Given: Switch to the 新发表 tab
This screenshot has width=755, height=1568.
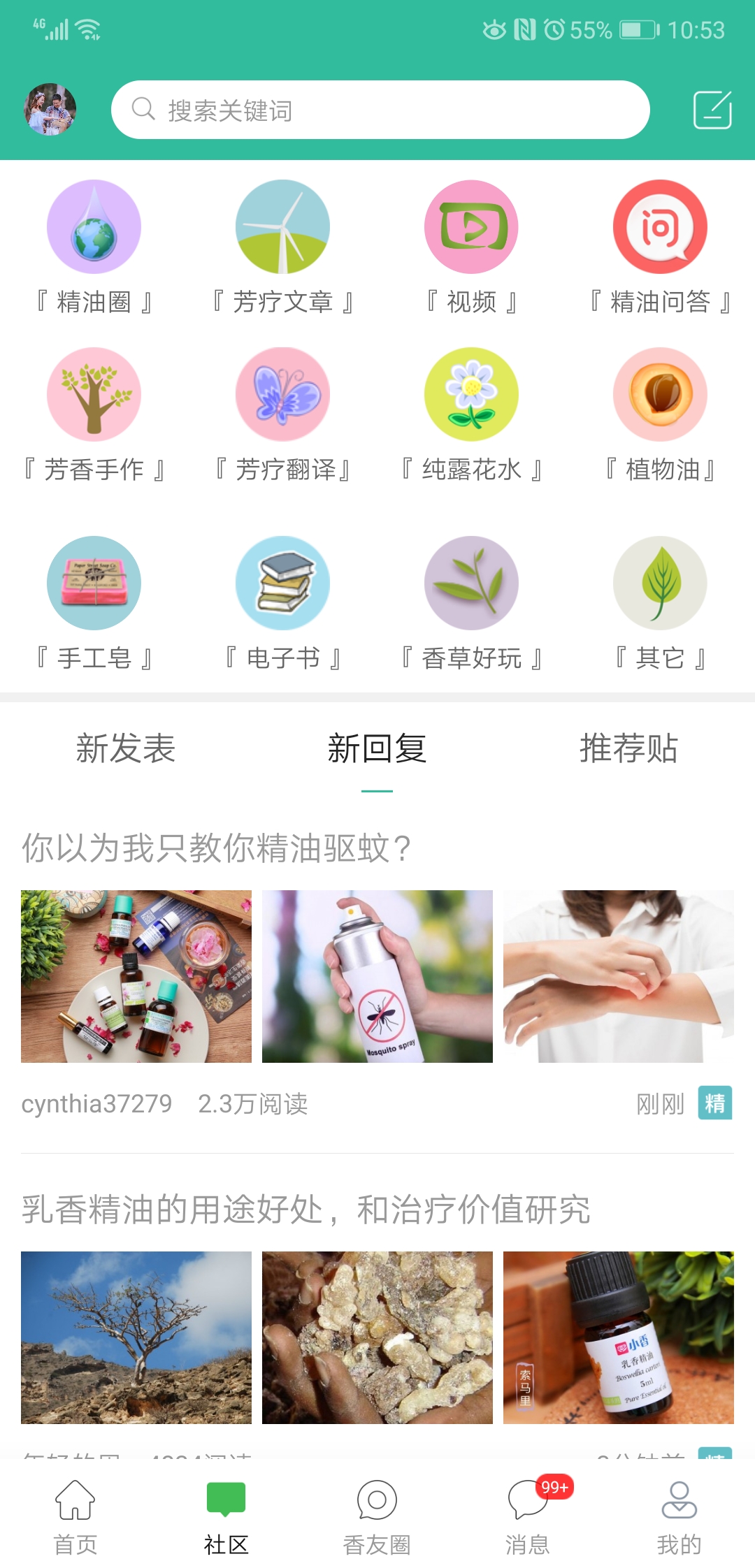Looking at the screenshot, I should tap(126, 749).
